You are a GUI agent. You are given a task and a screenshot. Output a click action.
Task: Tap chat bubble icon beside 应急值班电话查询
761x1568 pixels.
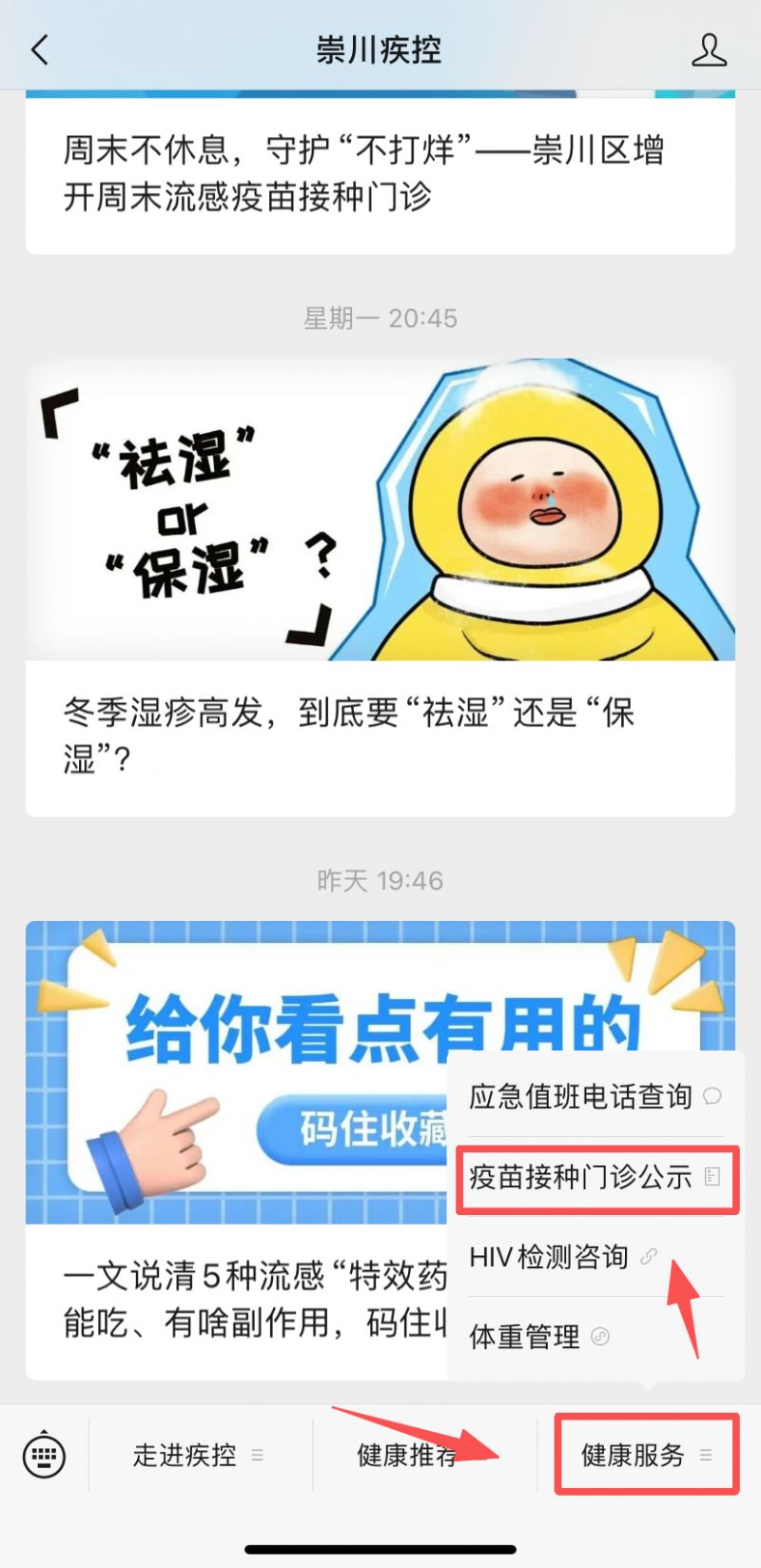tap(713, 1096)
